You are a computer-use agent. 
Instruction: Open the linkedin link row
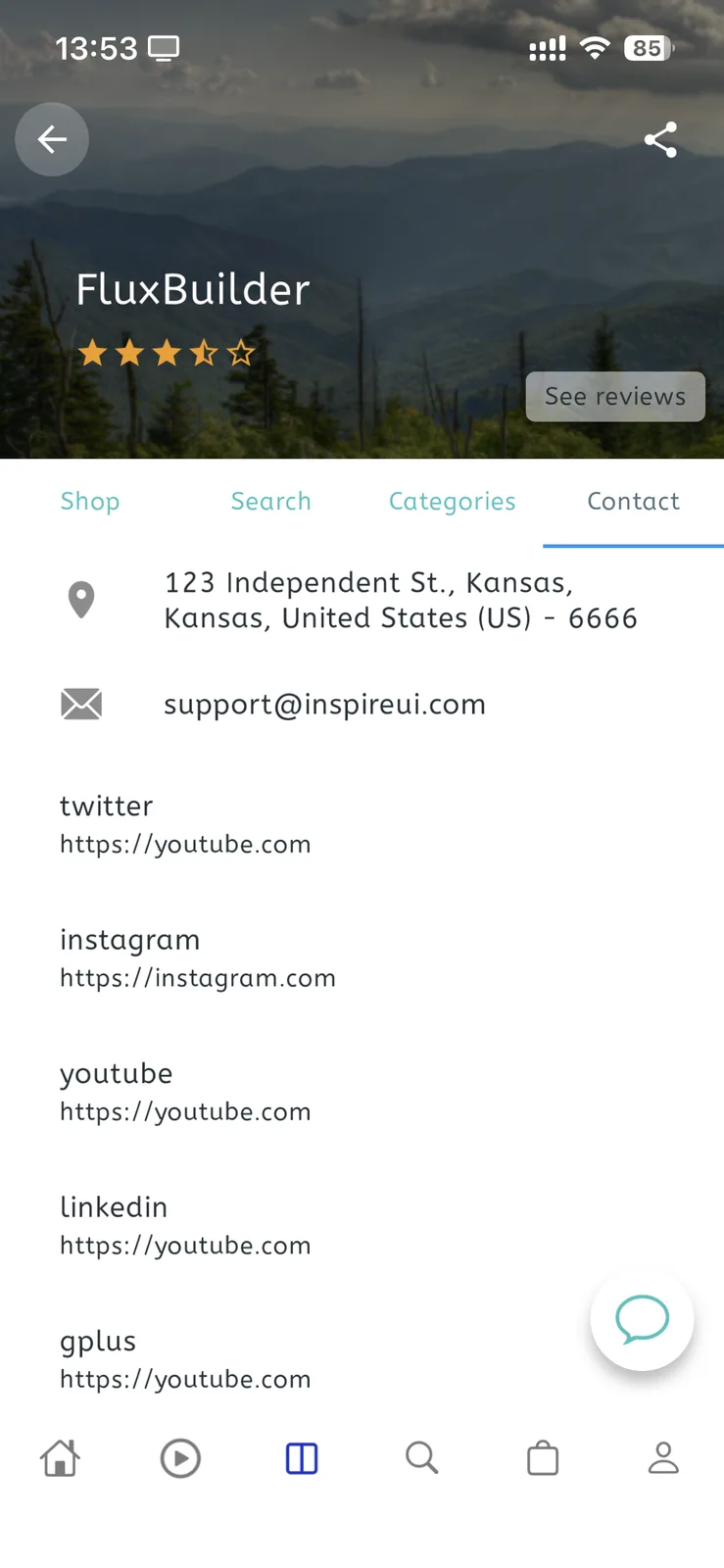click(x=362, y=1226)
